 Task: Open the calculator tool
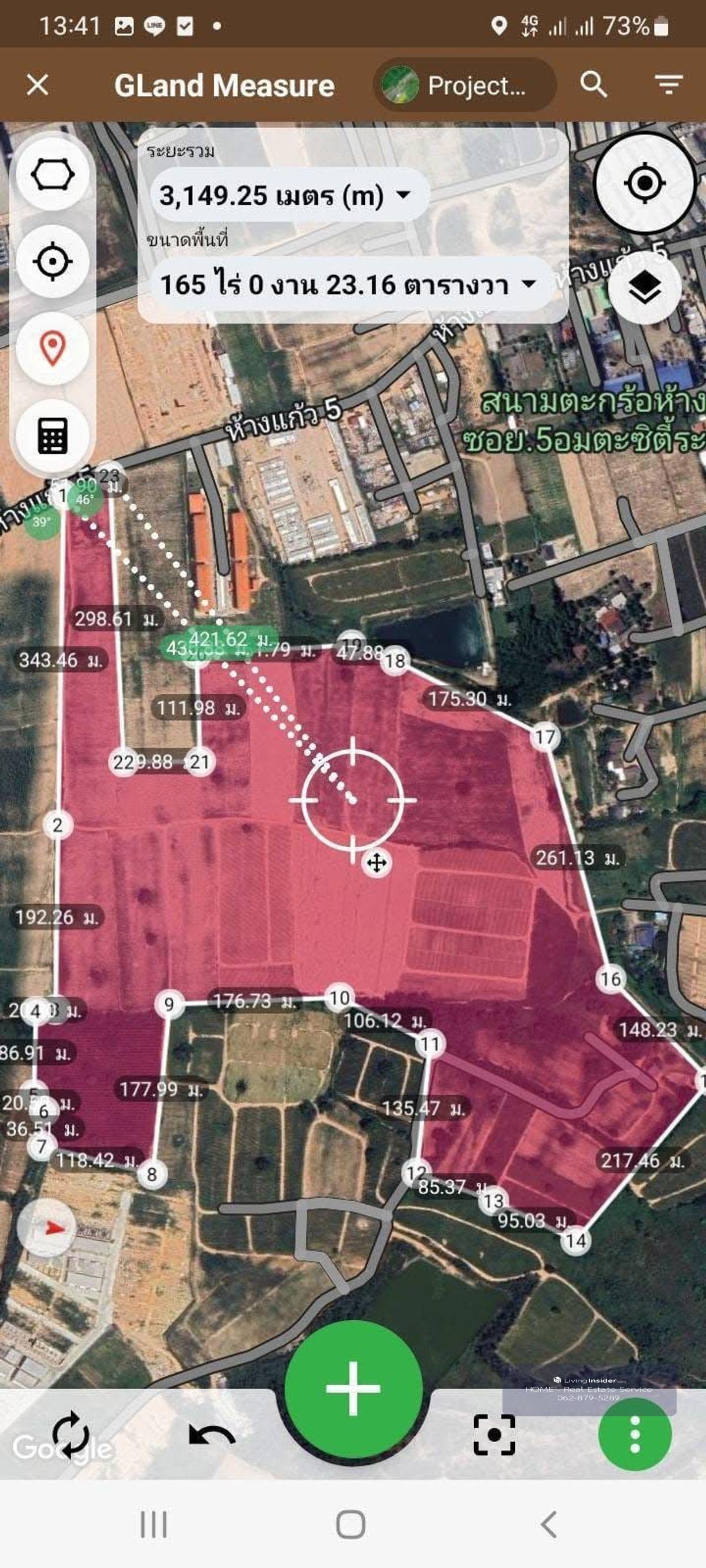(53, 435)
